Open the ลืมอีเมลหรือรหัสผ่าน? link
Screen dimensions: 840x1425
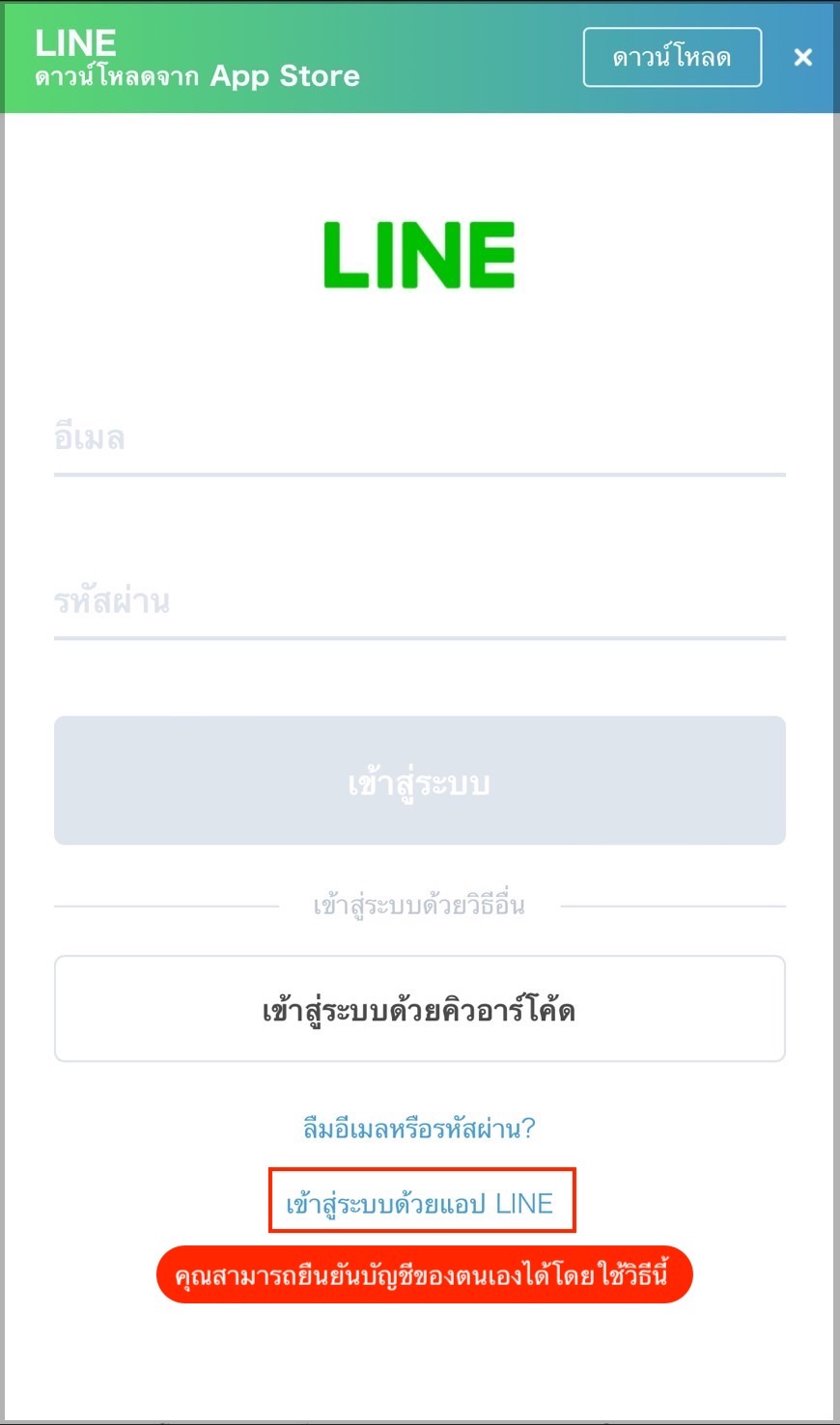click(420, 1128)
